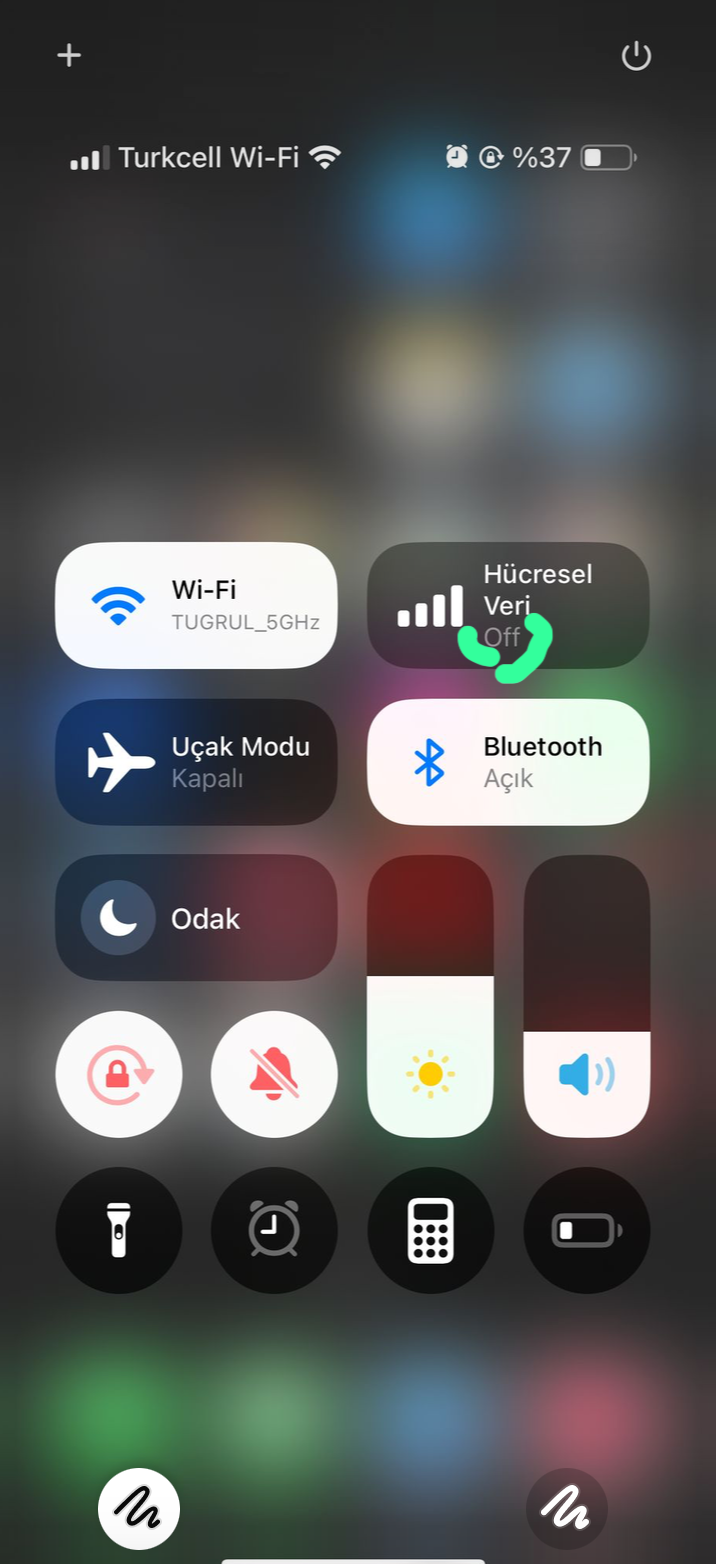Open the power button icon
Viewport: 716px width, 1564px height.
(x=636, y=56)
